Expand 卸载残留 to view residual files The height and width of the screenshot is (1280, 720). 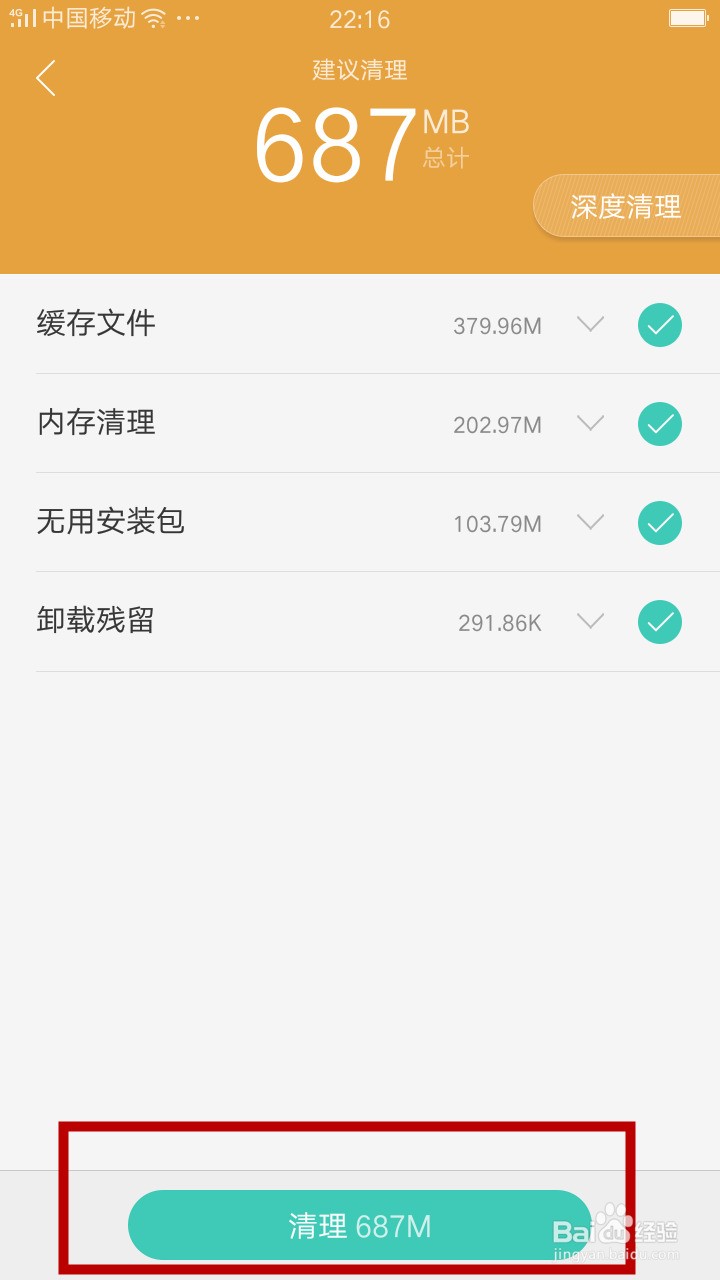coord(590,622)
